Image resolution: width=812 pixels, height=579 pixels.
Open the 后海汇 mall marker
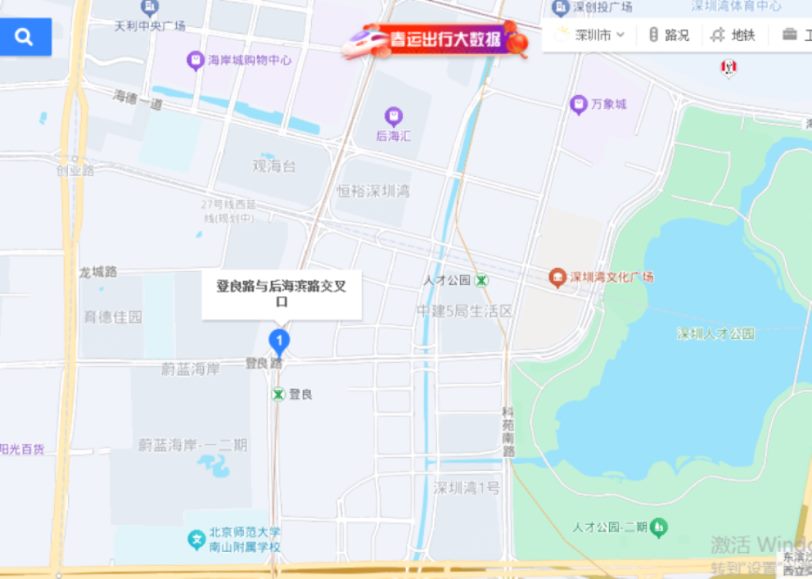[393, 116]
